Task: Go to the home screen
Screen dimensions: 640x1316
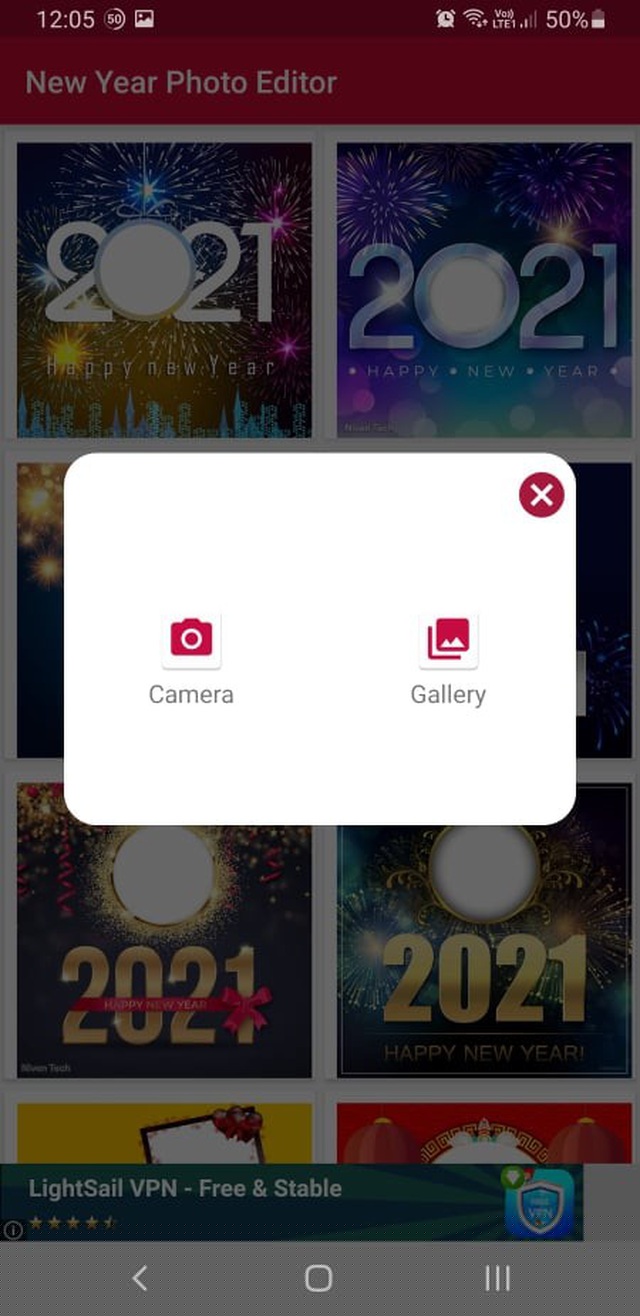Action: point(319,1277)
